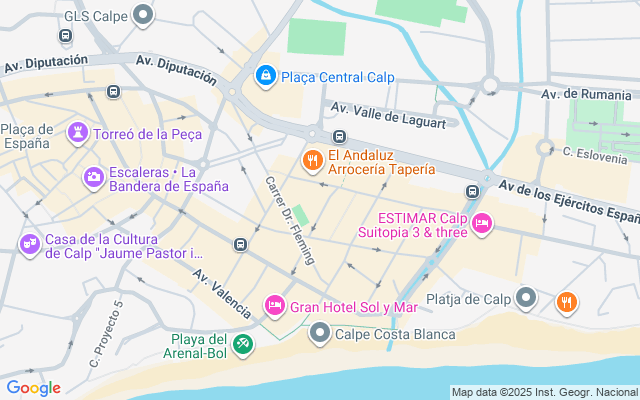The height and width of the screenshot is (400, 640).
Task: Select the restaurant pin beside Platja de Calp
Action: [x=567, y=299]
